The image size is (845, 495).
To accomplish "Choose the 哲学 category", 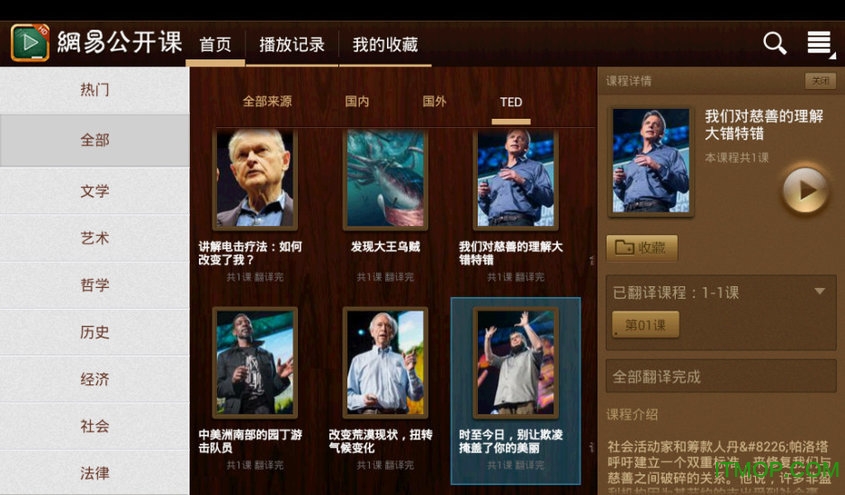I will click(x=95, y=285).
